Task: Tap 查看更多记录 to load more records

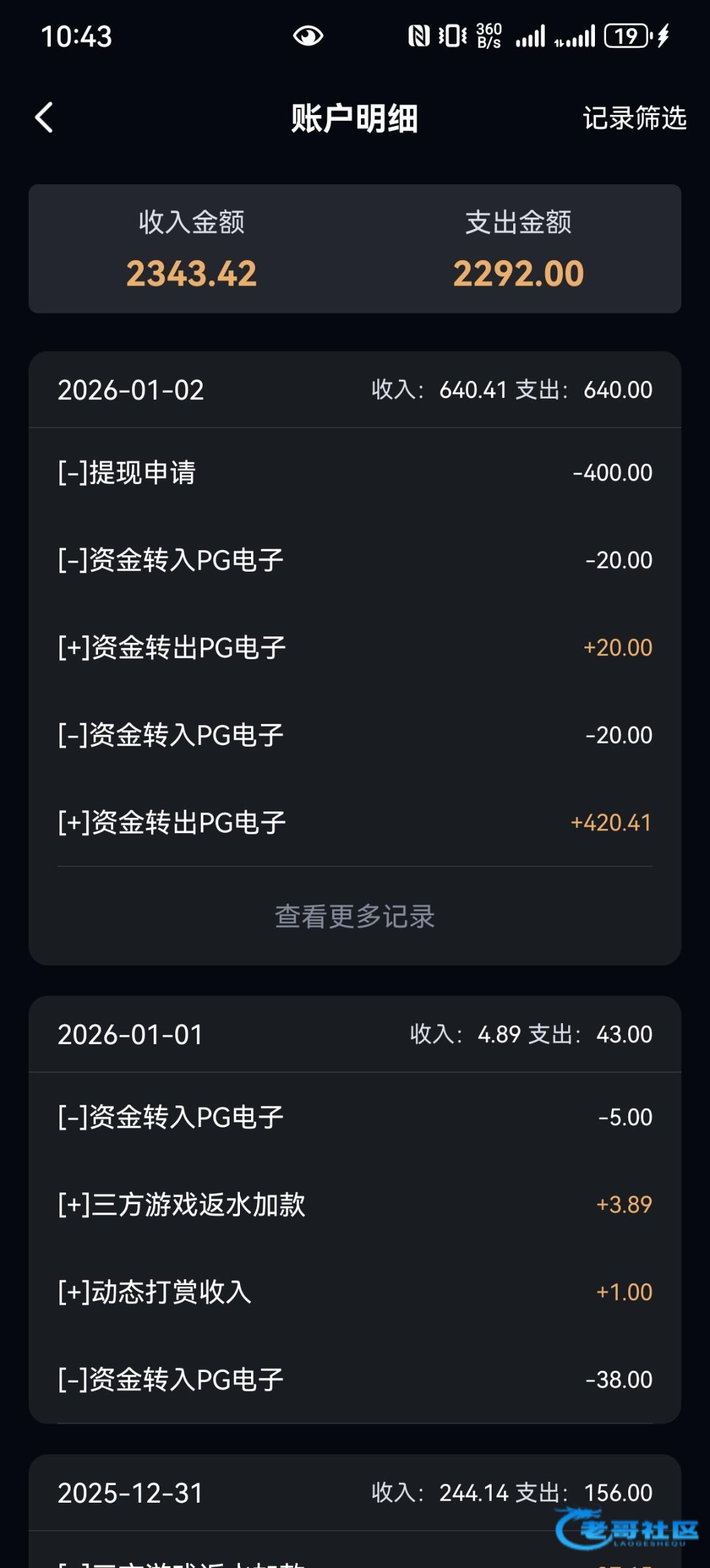Action: click(x=354, y=916)
